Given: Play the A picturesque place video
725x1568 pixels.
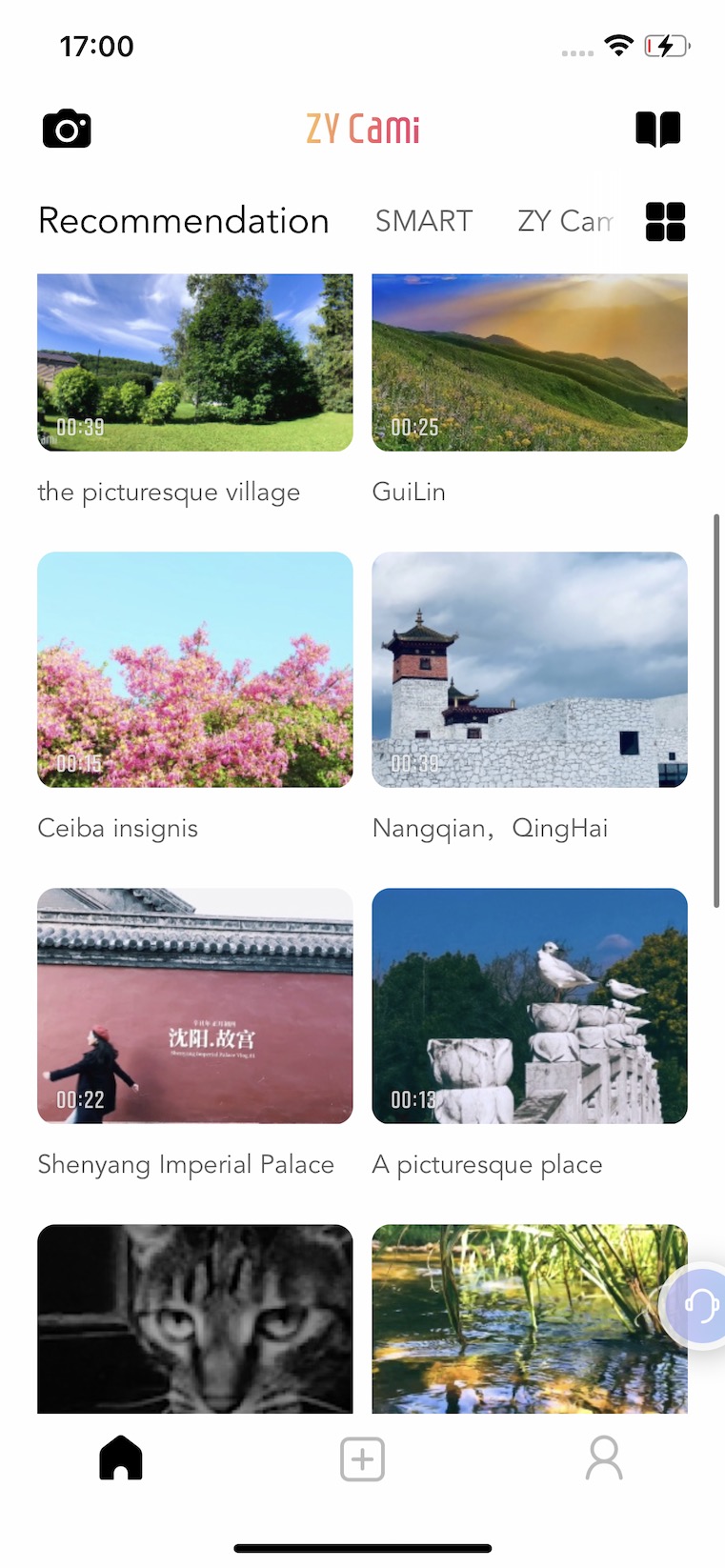Looking at the screenshot, I should (x=529, y=1006).
